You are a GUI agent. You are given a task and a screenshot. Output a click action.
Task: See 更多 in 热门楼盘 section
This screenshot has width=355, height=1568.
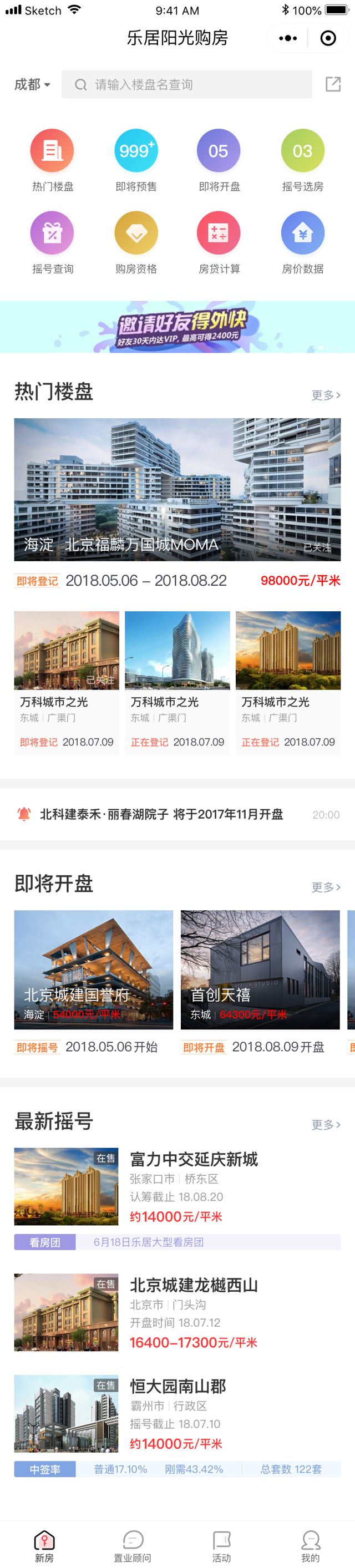326,395
